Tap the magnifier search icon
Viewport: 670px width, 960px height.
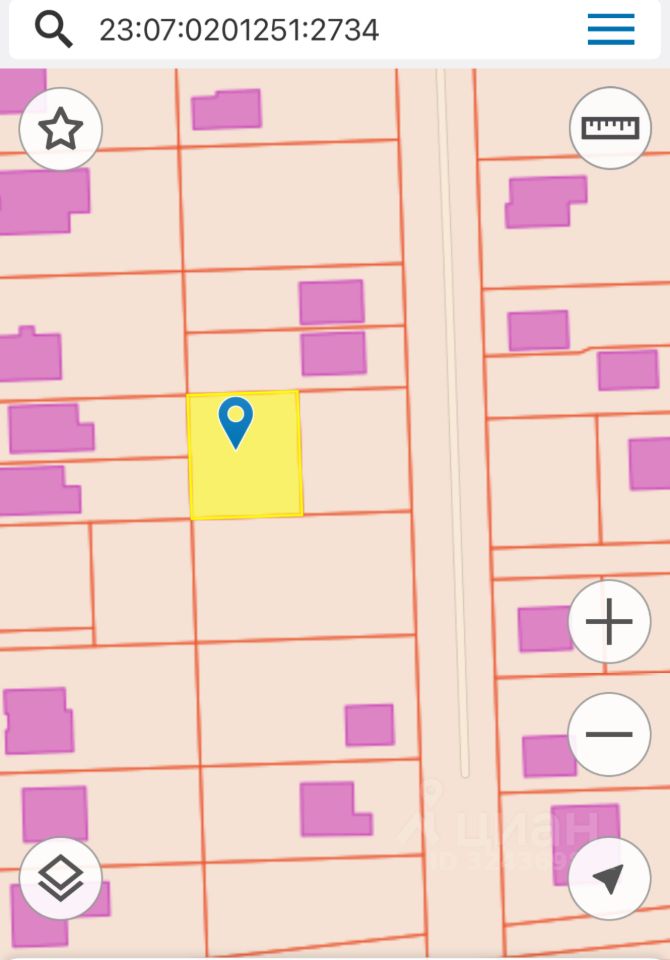click(x=54, y=30)
